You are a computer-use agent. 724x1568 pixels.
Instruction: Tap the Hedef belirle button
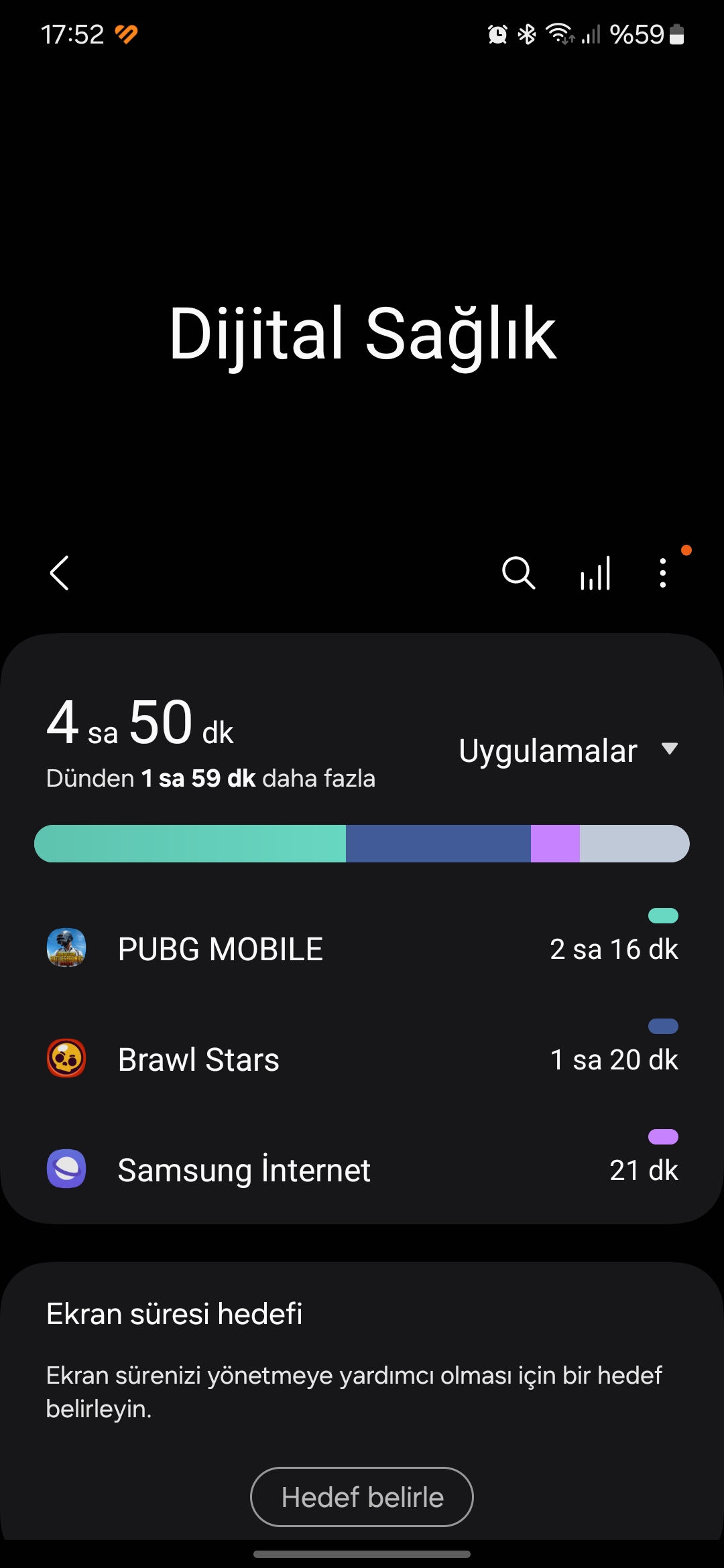[362, 1497]
